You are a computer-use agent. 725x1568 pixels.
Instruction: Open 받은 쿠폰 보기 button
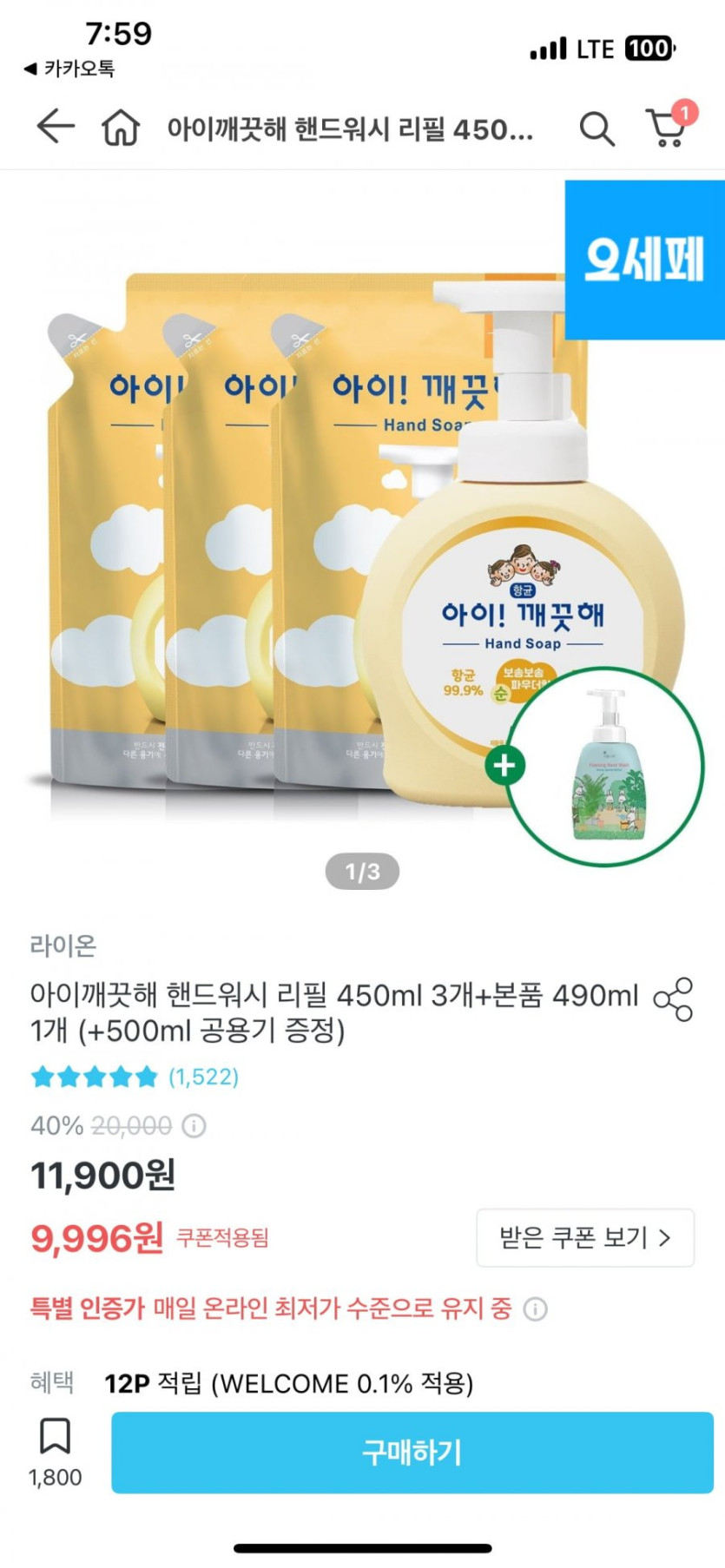tap(584, 1237)
